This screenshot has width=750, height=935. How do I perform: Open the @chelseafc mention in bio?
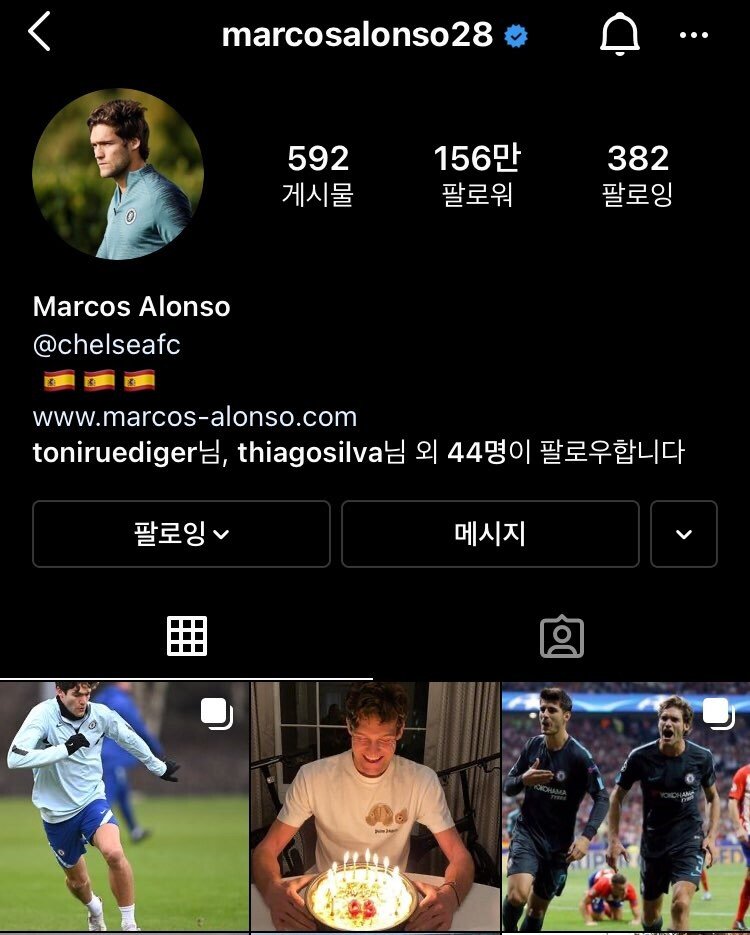click(x=107, y=345)
